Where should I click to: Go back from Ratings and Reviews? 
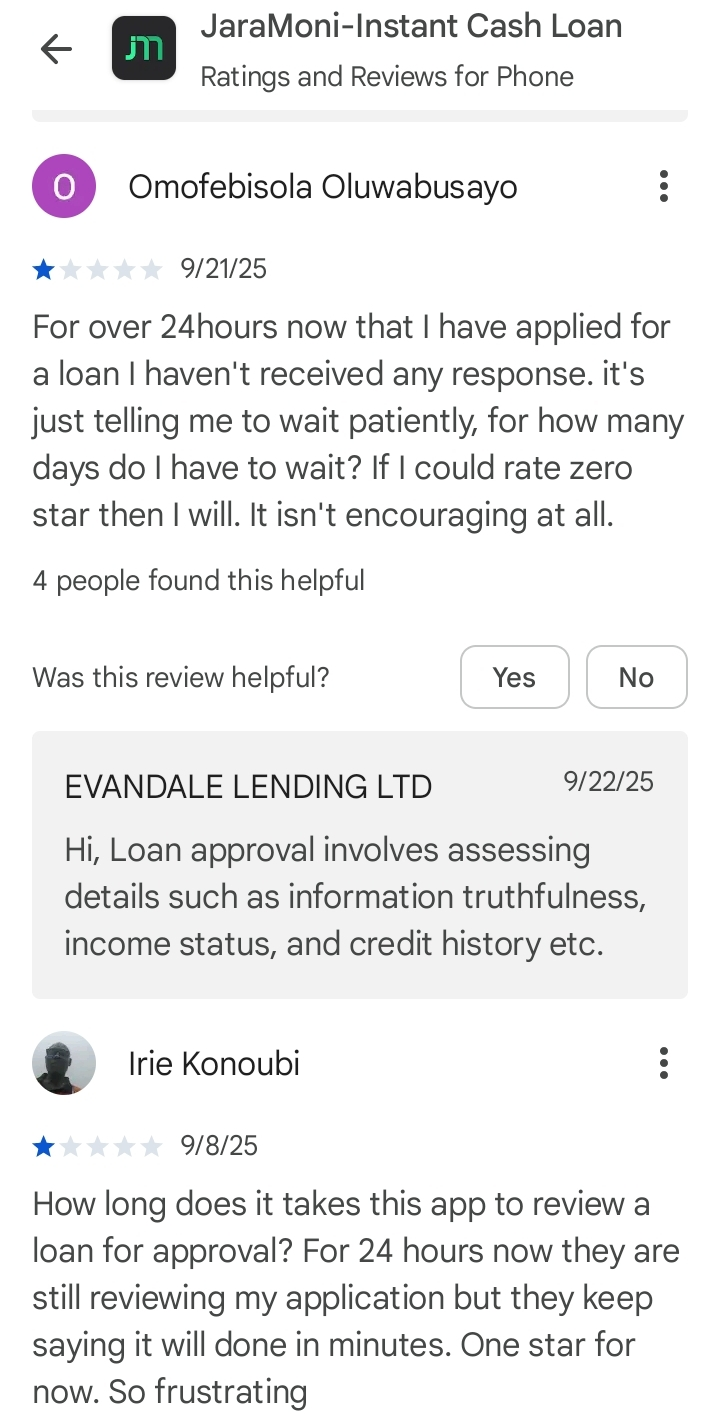56,49
